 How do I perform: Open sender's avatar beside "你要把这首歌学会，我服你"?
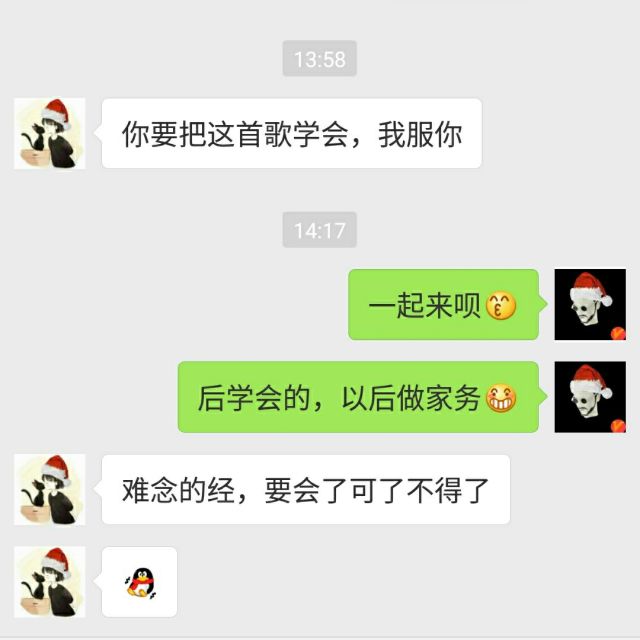point(49,133)
